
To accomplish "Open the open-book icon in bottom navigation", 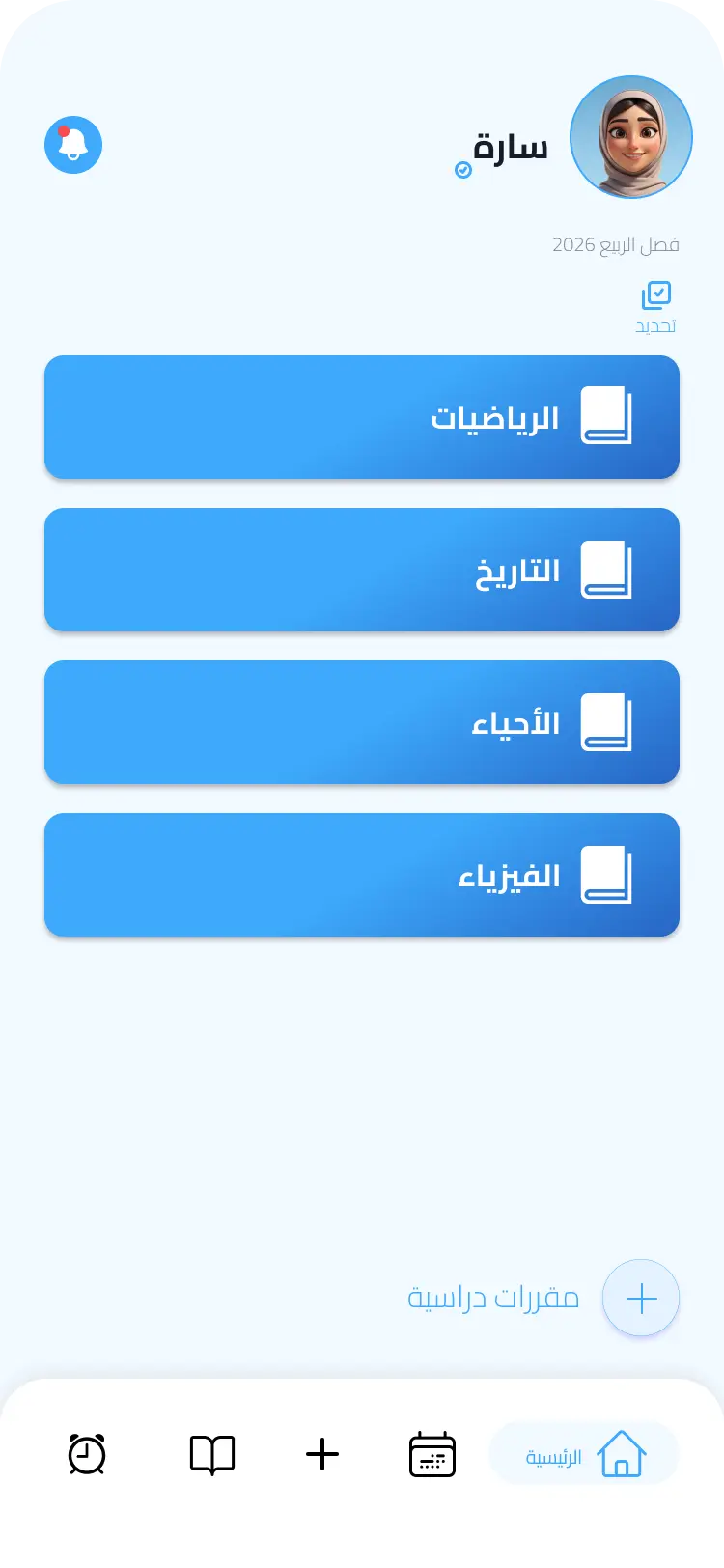I will coord(211,1454).
